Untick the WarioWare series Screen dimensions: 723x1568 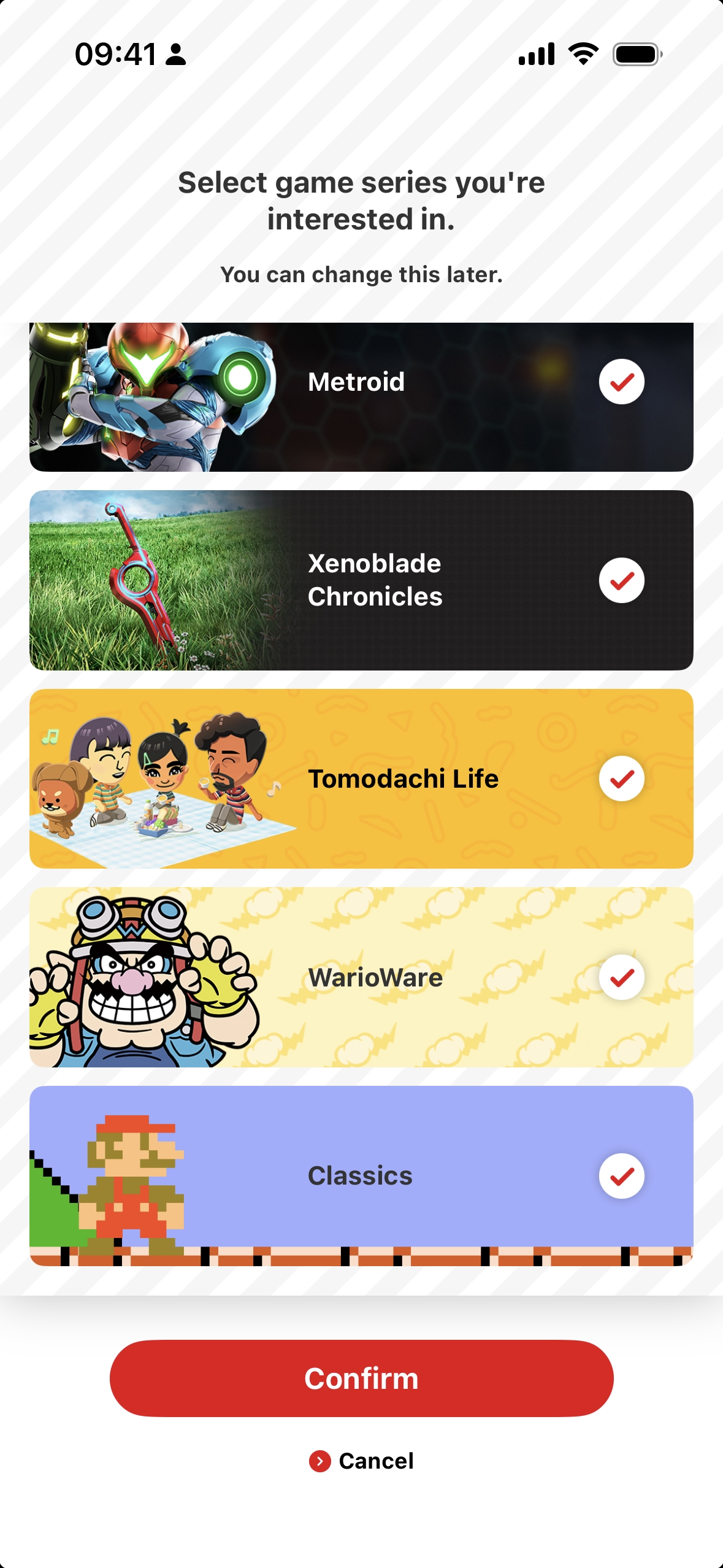pos(621,977)
